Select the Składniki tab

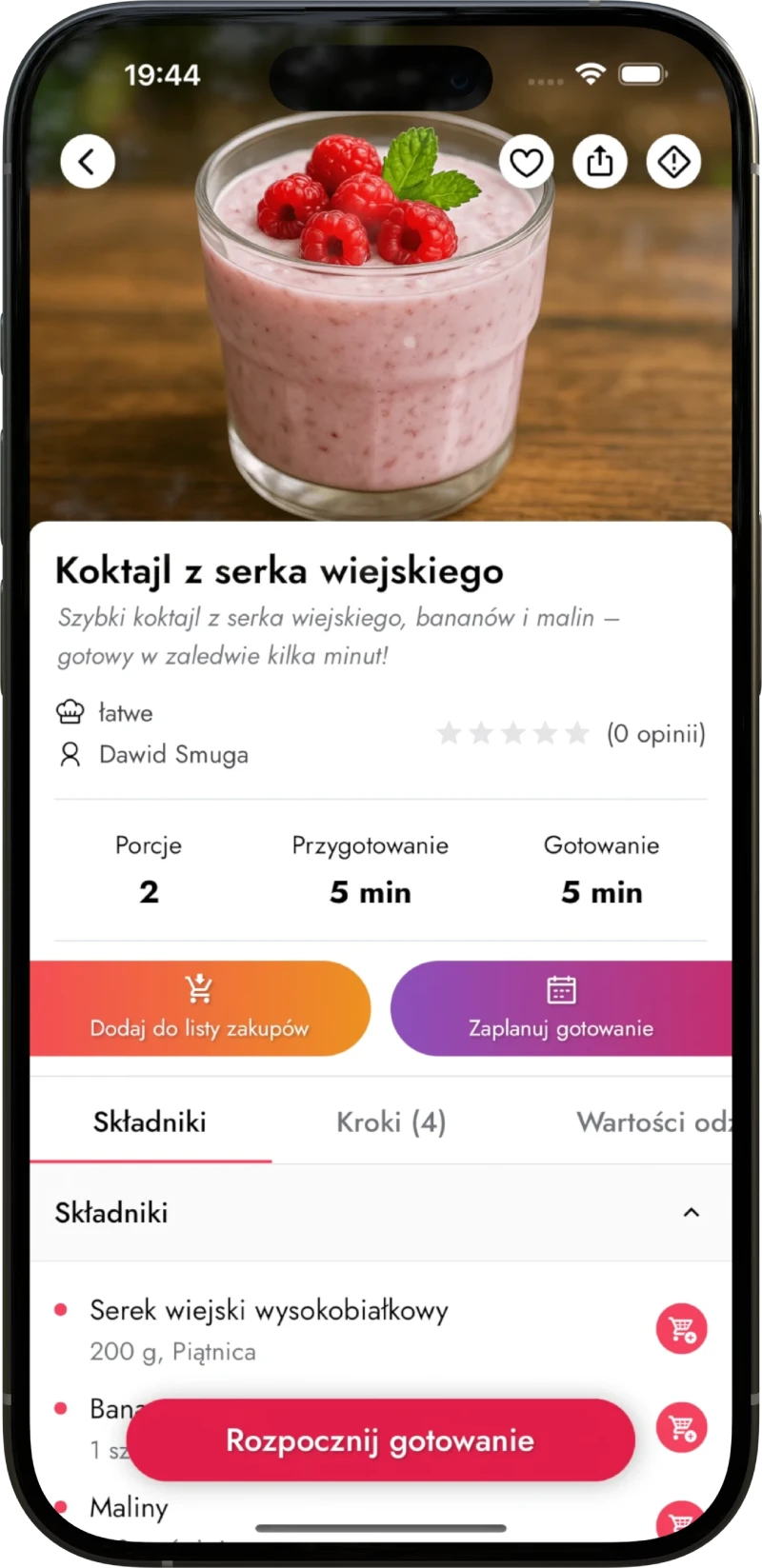click(150, 1121)
